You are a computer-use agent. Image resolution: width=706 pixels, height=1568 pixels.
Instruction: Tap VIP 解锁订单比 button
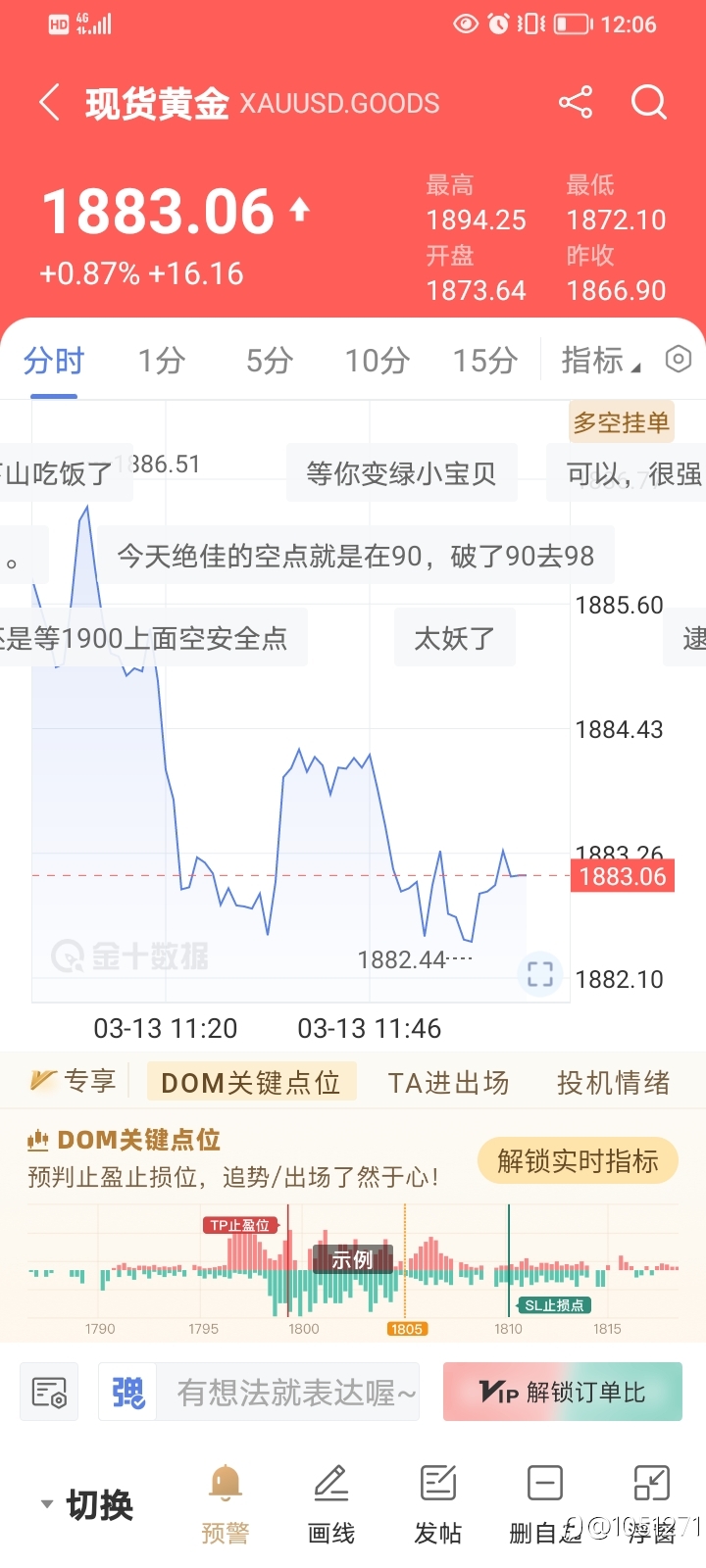[x=563, y=1392]
